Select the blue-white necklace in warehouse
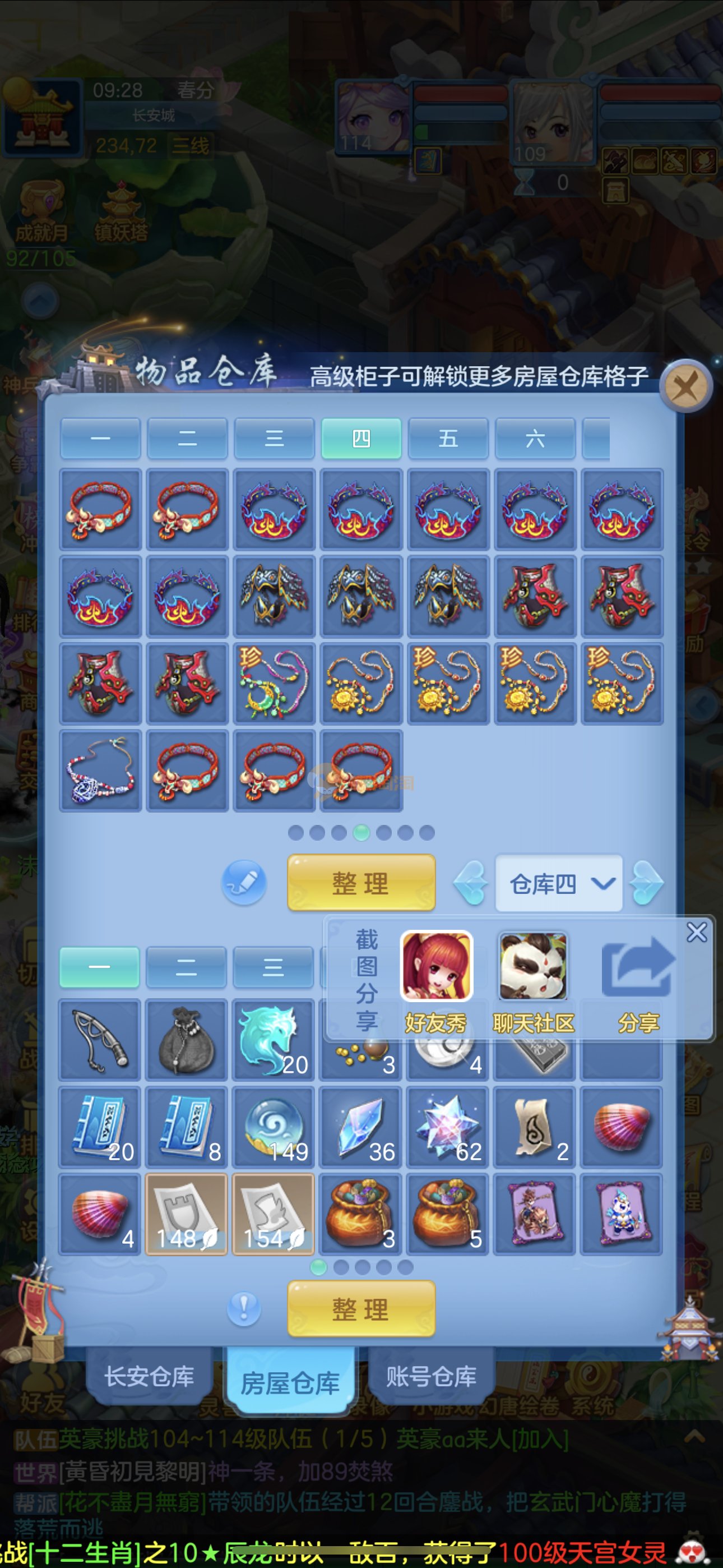The width and height of the screenshot is (723, 1568). pyautogui.click(x=100, y=771)
